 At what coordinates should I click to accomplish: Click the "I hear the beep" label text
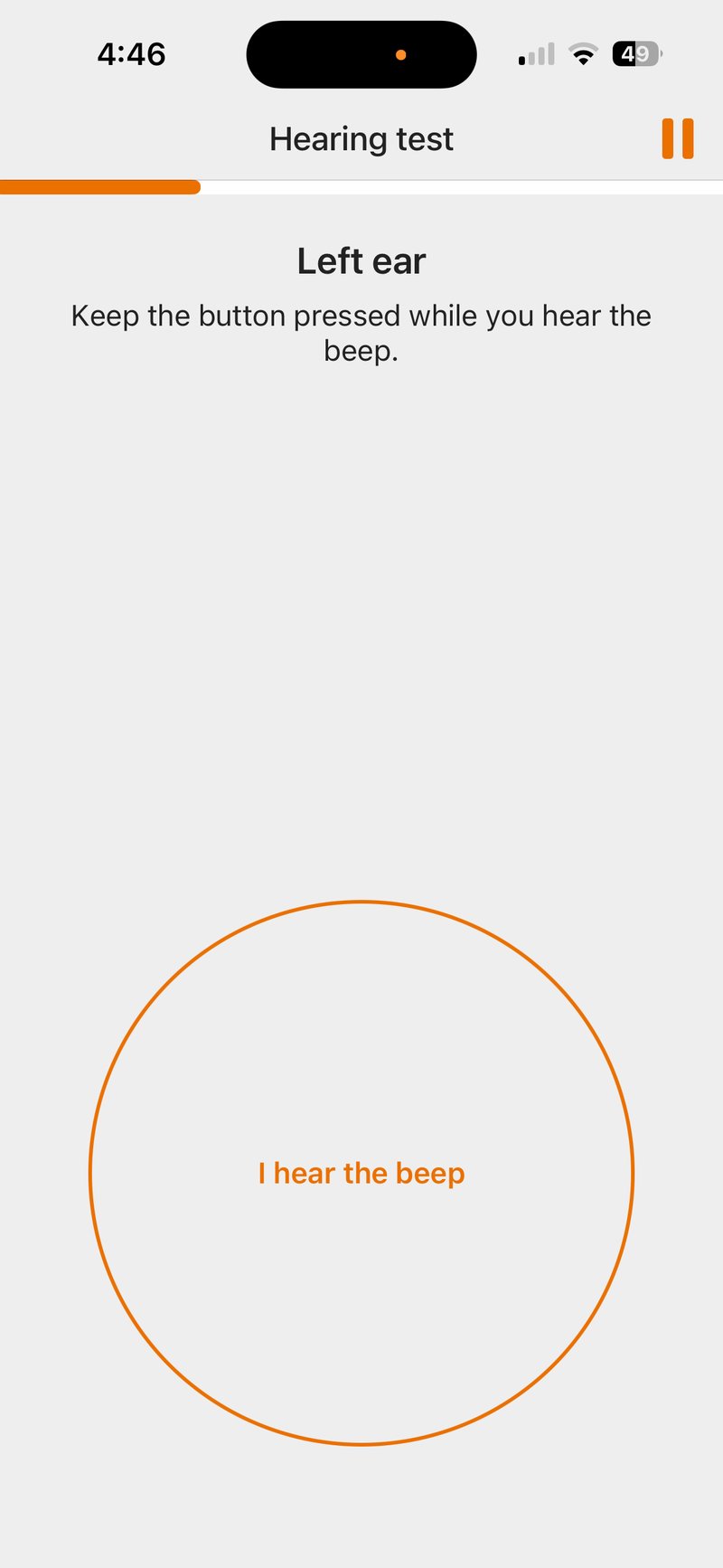(361, 1173)
